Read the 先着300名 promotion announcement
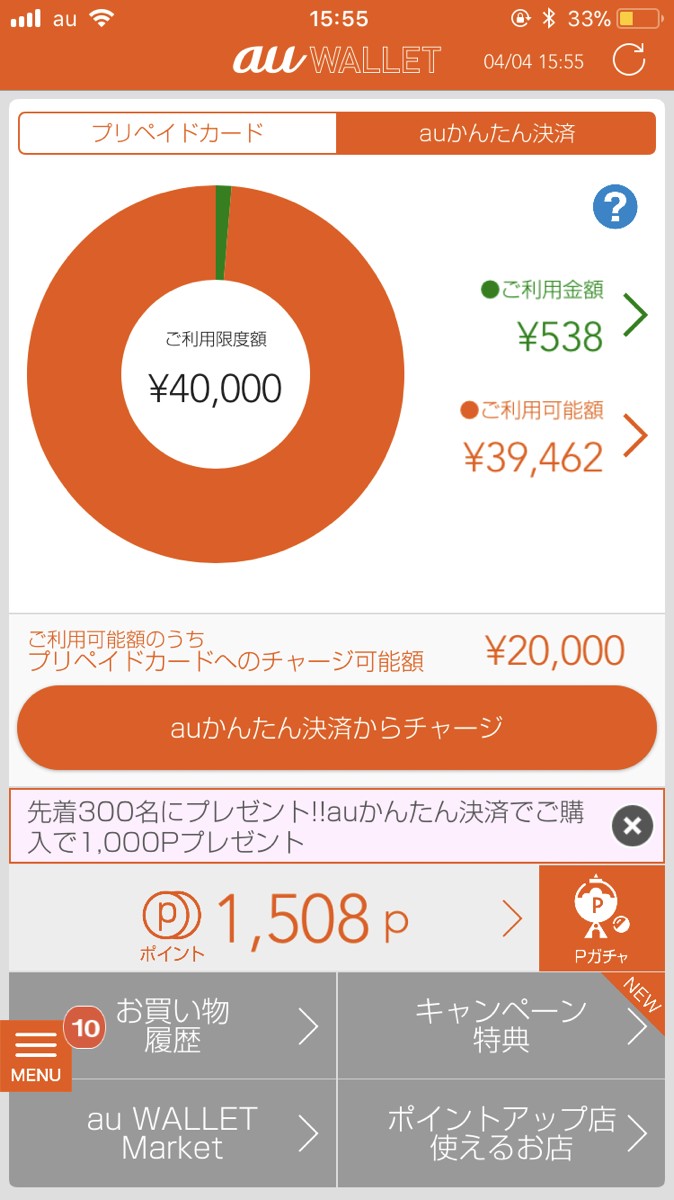 click(x=310, y=826)
